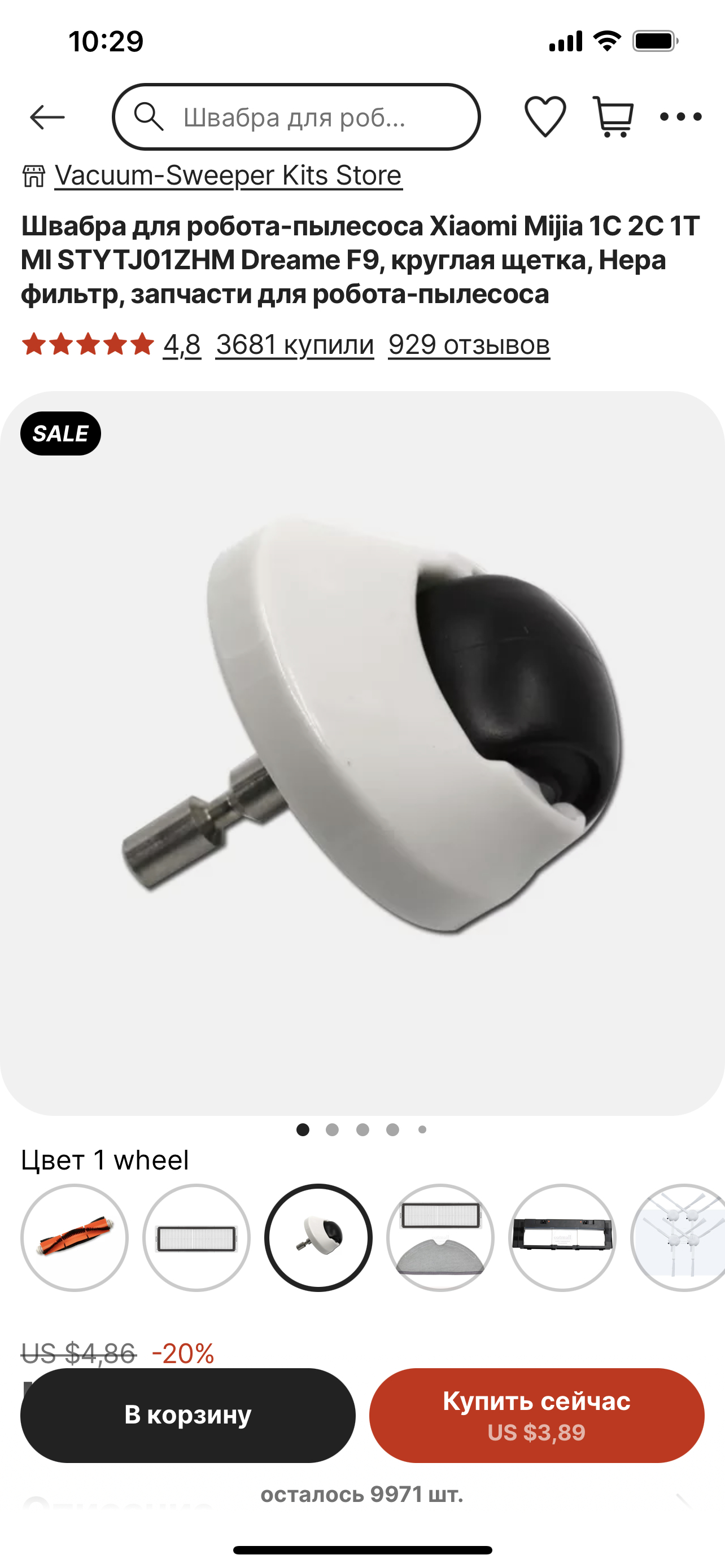This screenshot has width=725, height=1568.
Task: Tap the search field with Швабра для роб...
Action: 296,117
